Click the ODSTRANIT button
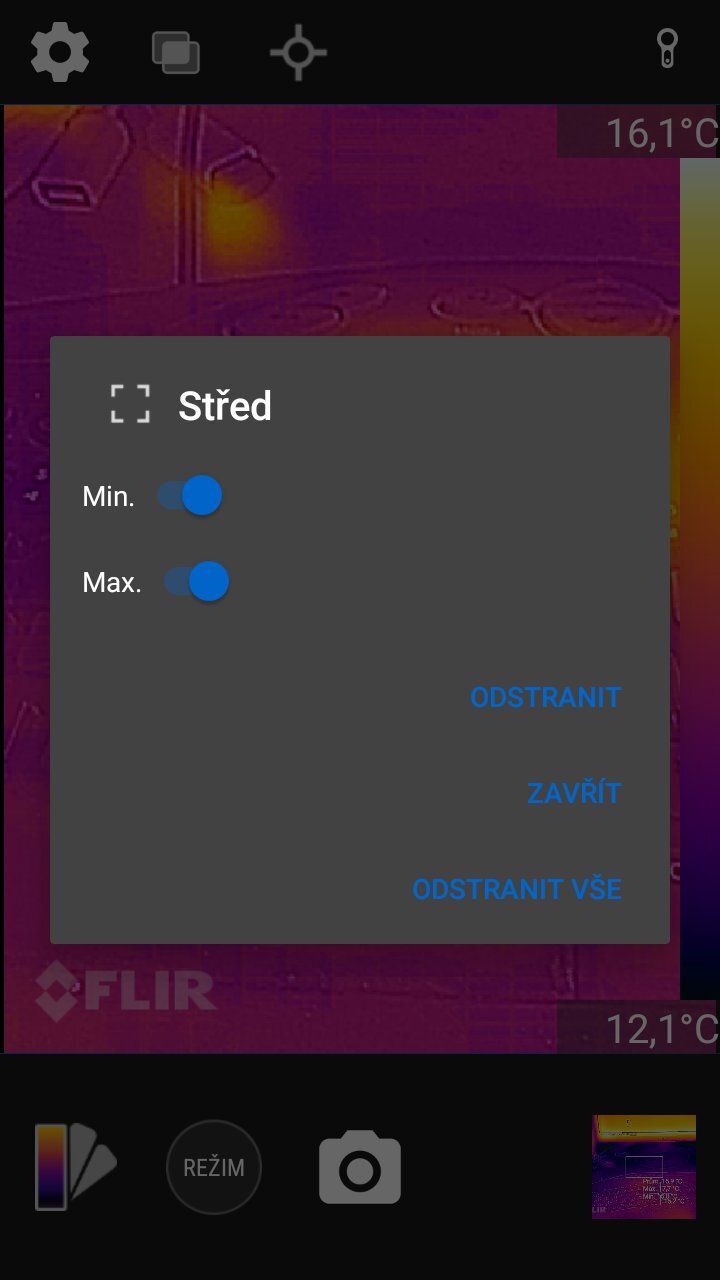 click(x=545, y=697)
